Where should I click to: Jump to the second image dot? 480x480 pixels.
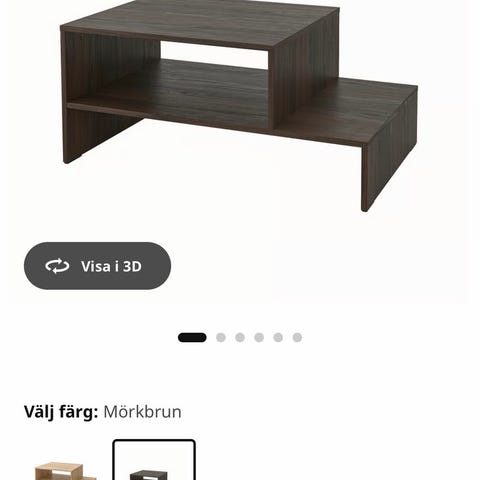(221, 338)
